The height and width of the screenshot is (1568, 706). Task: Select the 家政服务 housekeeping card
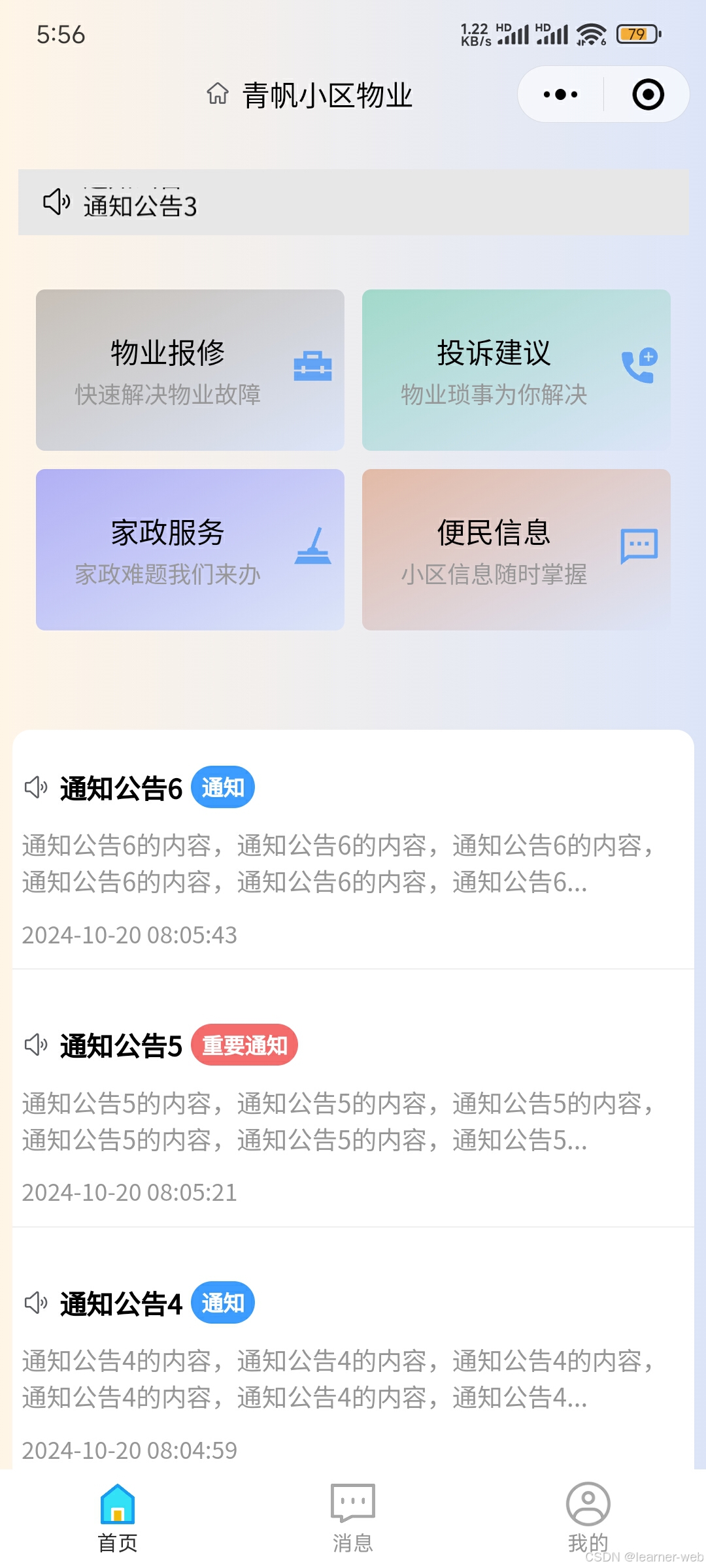[x=190, y=549]
